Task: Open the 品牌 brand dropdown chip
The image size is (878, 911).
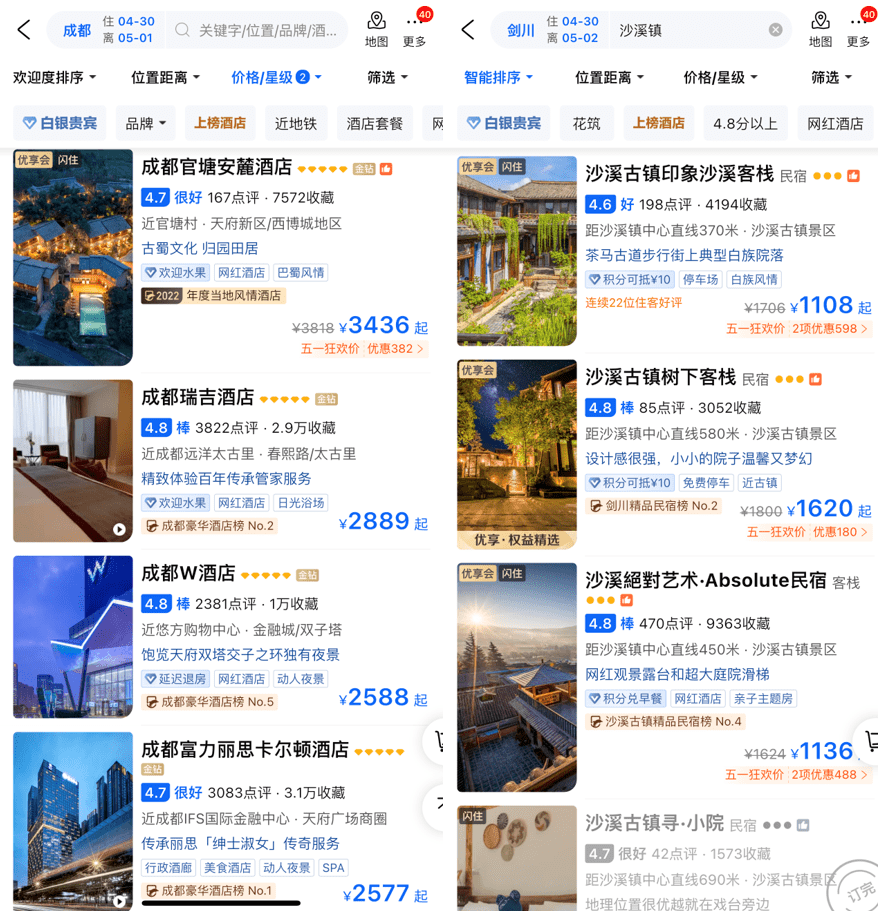Action: coord(146,124)
